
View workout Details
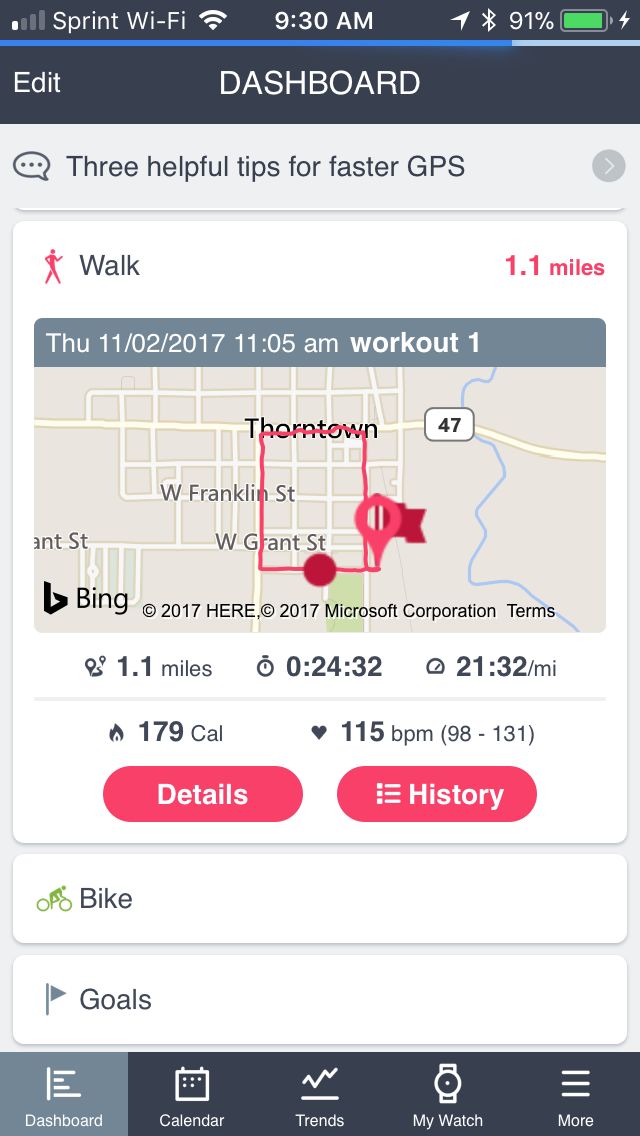pos(202,794)
